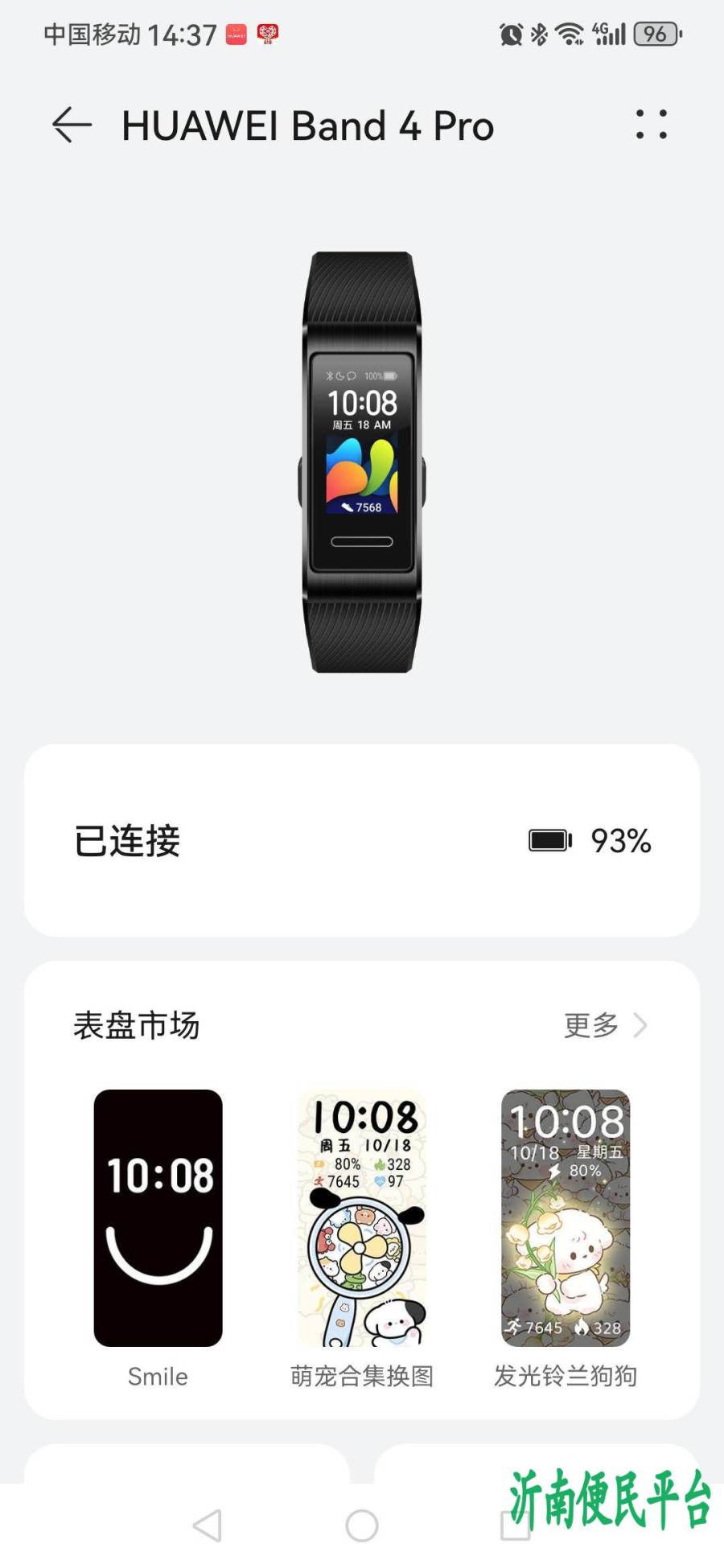This screenshot has width=724, height=1568.
Task: Tap the 已连接 connection status card
Action: point(362,840)
